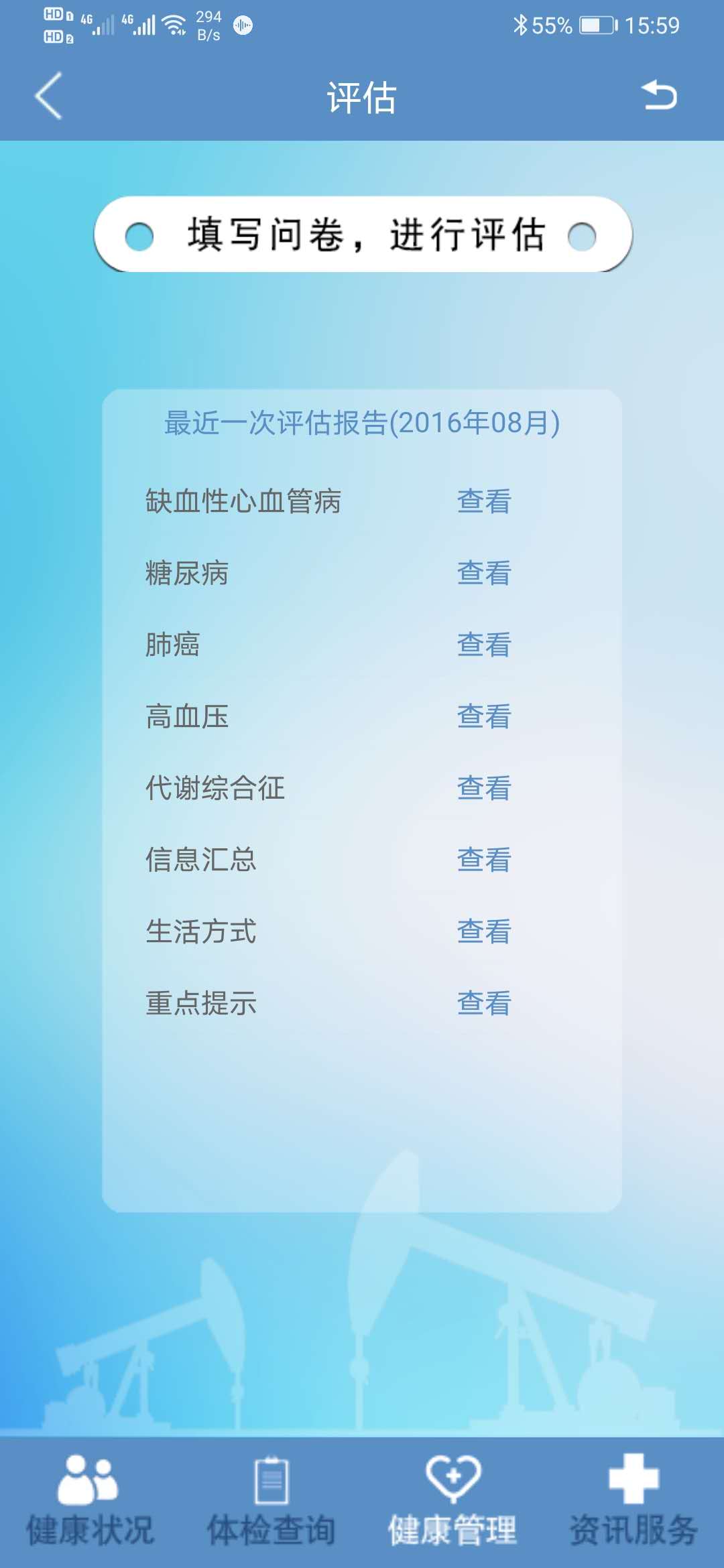Screen dimensions: 724x1568
Task: View the 缺血性心血管病 report
Action: click(x=484, y=501)
